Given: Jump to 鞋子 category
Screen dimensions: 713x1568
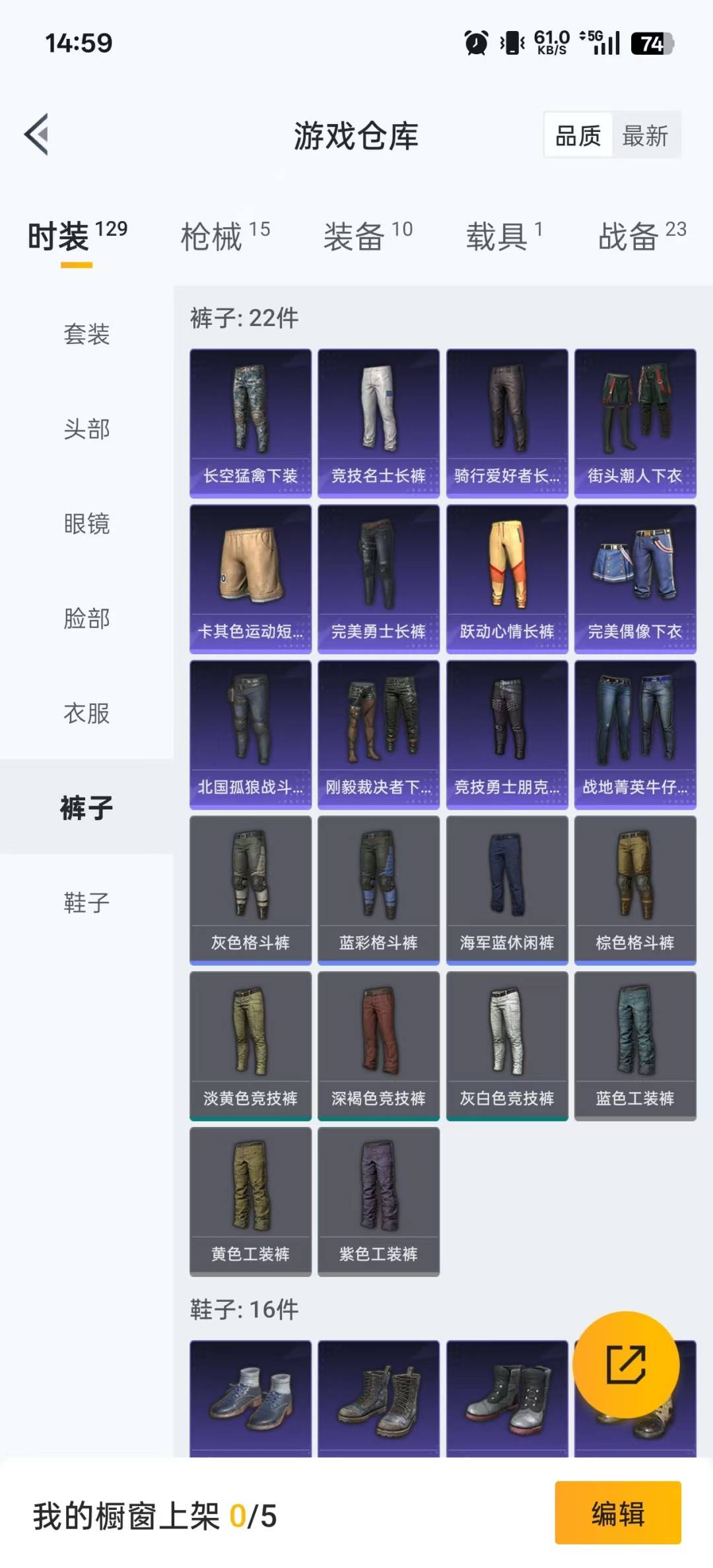Looking at the screenshot, I should (x=86, y=903).
